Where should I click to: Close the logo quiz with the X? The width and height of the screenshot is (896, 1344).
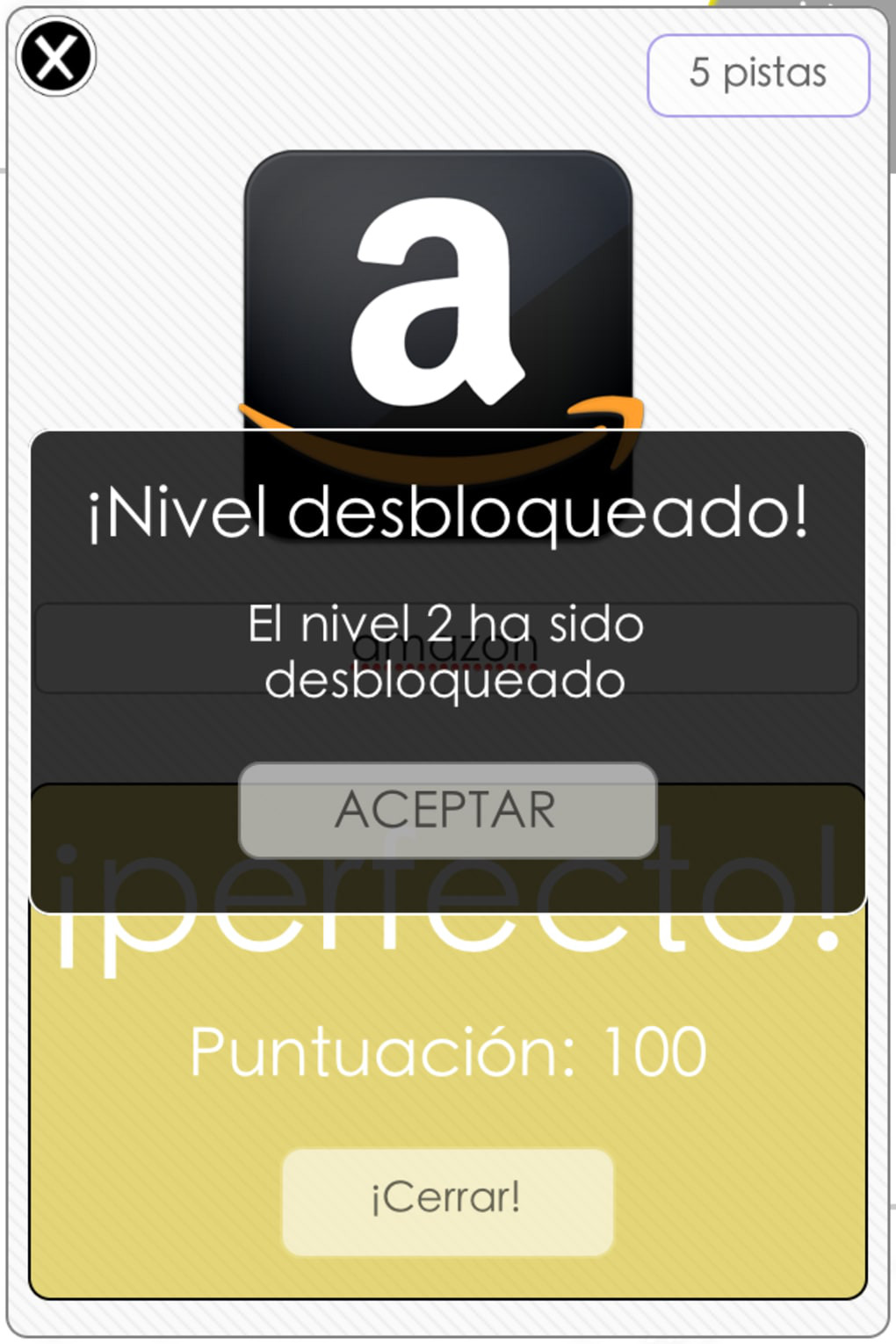coord(55,57)
